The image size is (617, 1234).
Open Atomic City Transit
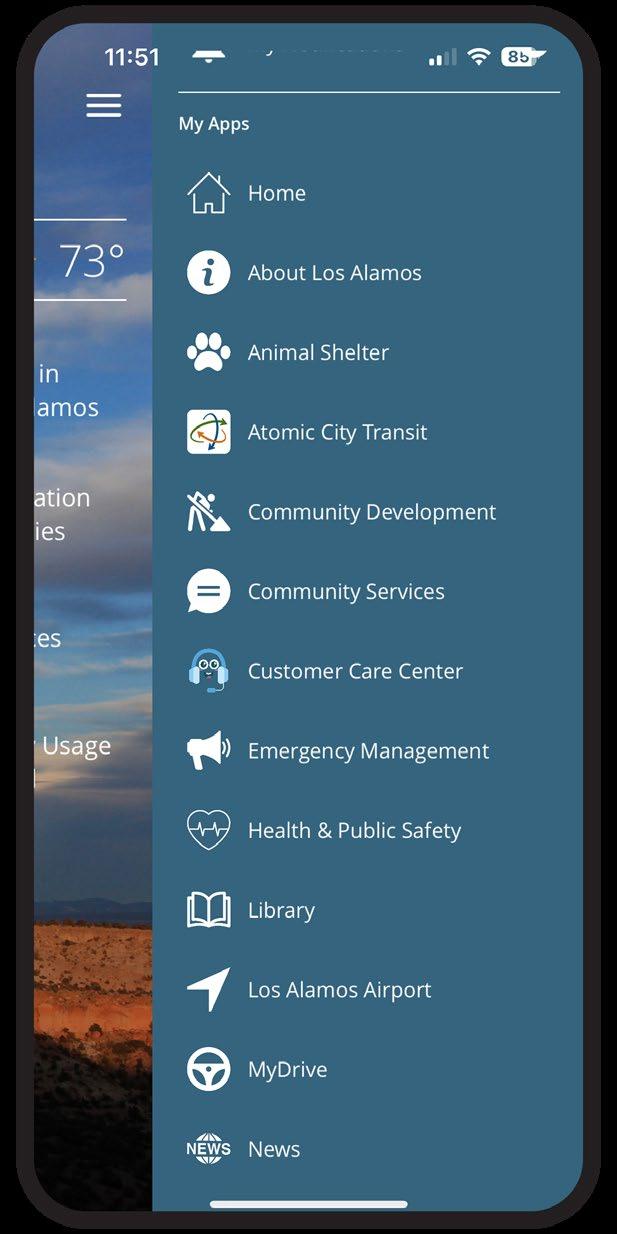pyautogui.click(x=337, y=432)
